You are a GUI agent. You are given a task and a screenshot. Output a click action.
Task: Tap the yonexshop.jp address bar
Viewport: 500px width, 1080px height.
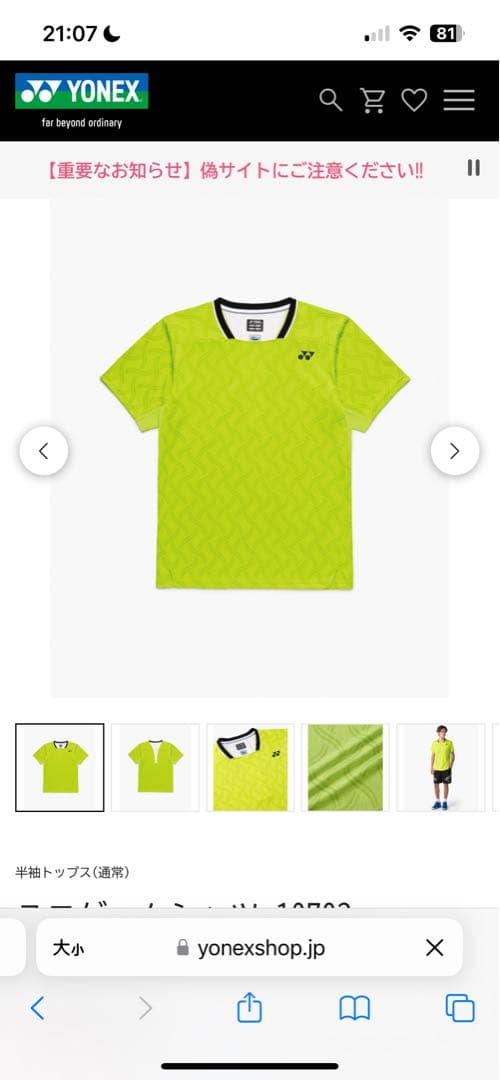point(249,948)
